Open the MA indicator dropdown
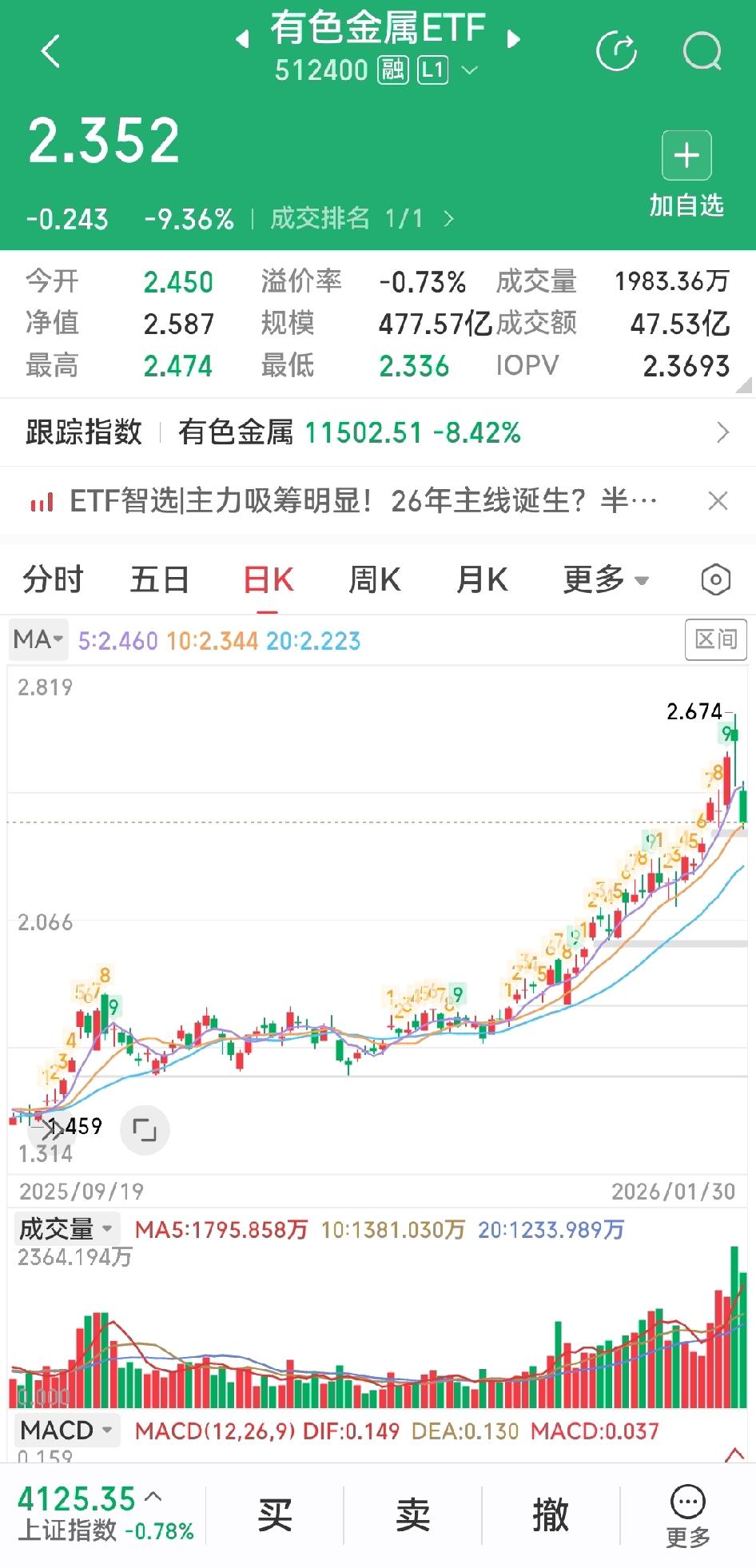This screenshot has height=1568, width=756. (37, 639)
